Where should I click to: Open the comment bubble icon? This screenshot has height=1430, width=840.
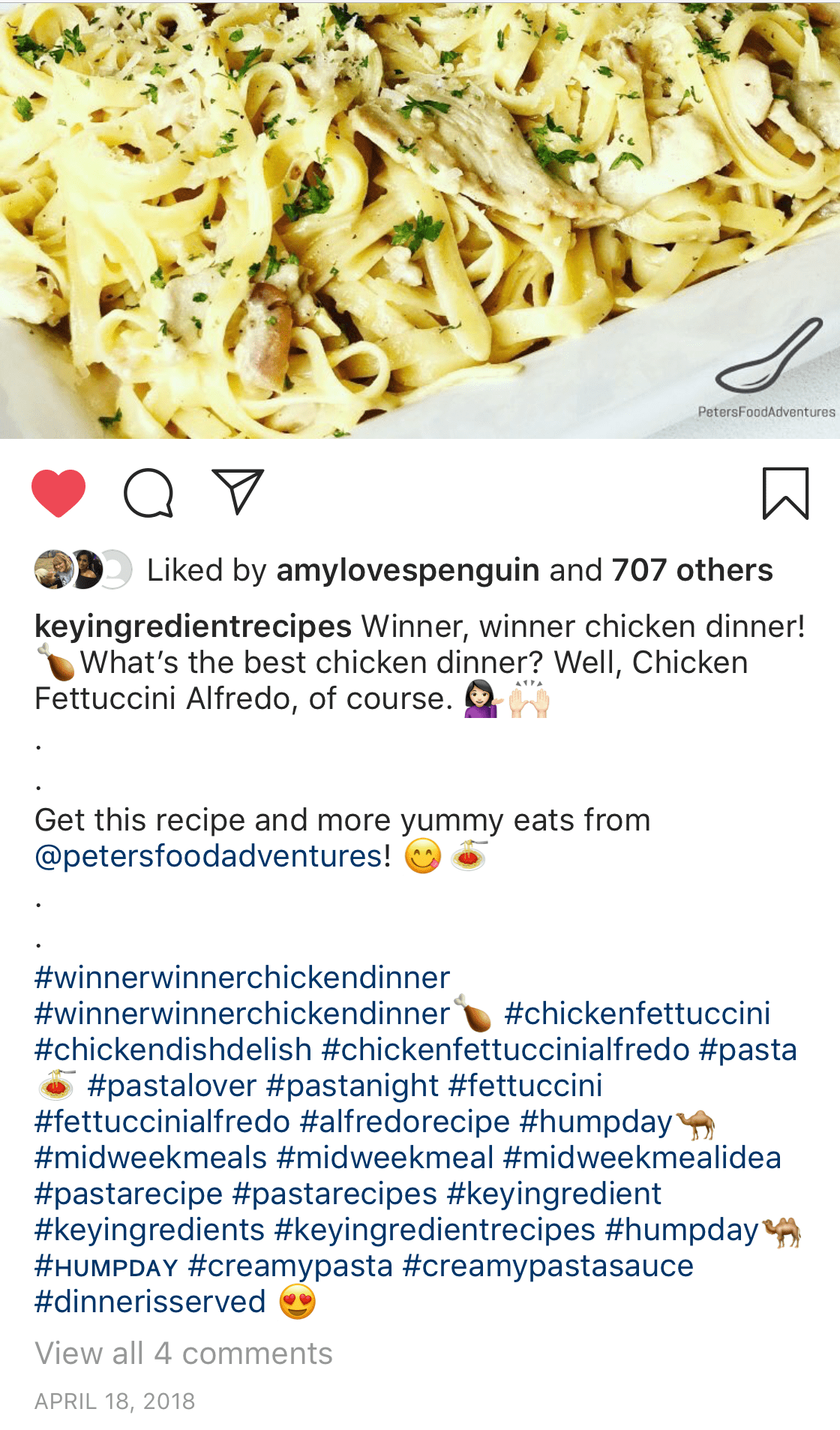click(148, 493)
